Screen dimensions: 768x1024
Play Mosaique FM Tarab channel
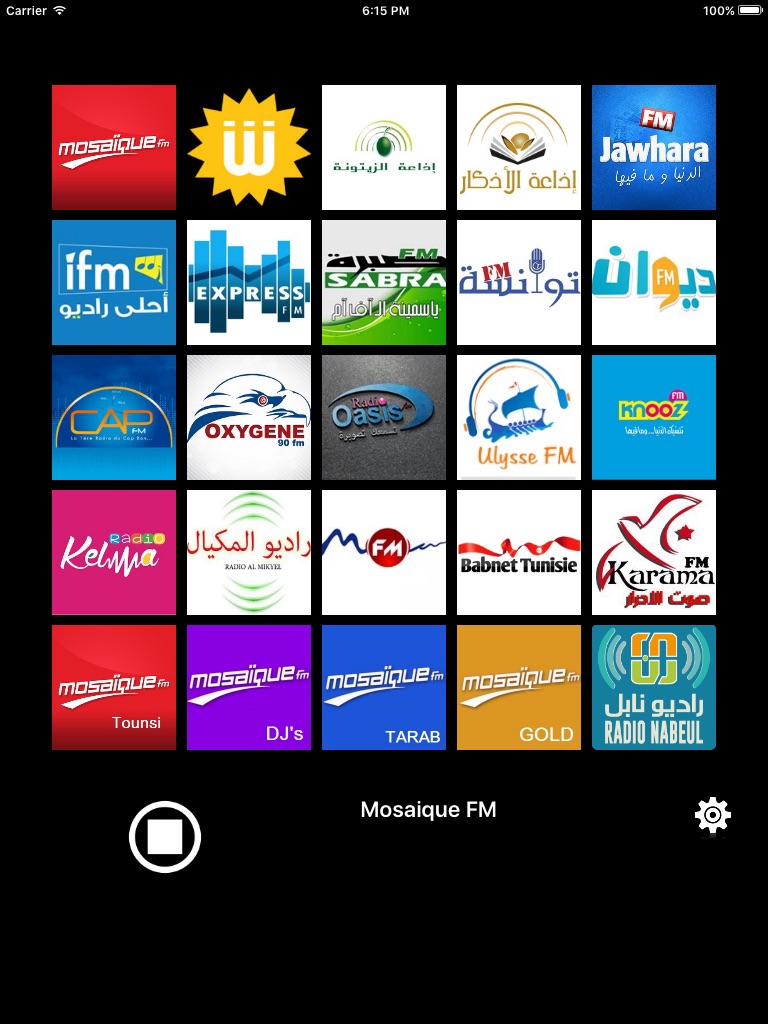pos(384,688)
